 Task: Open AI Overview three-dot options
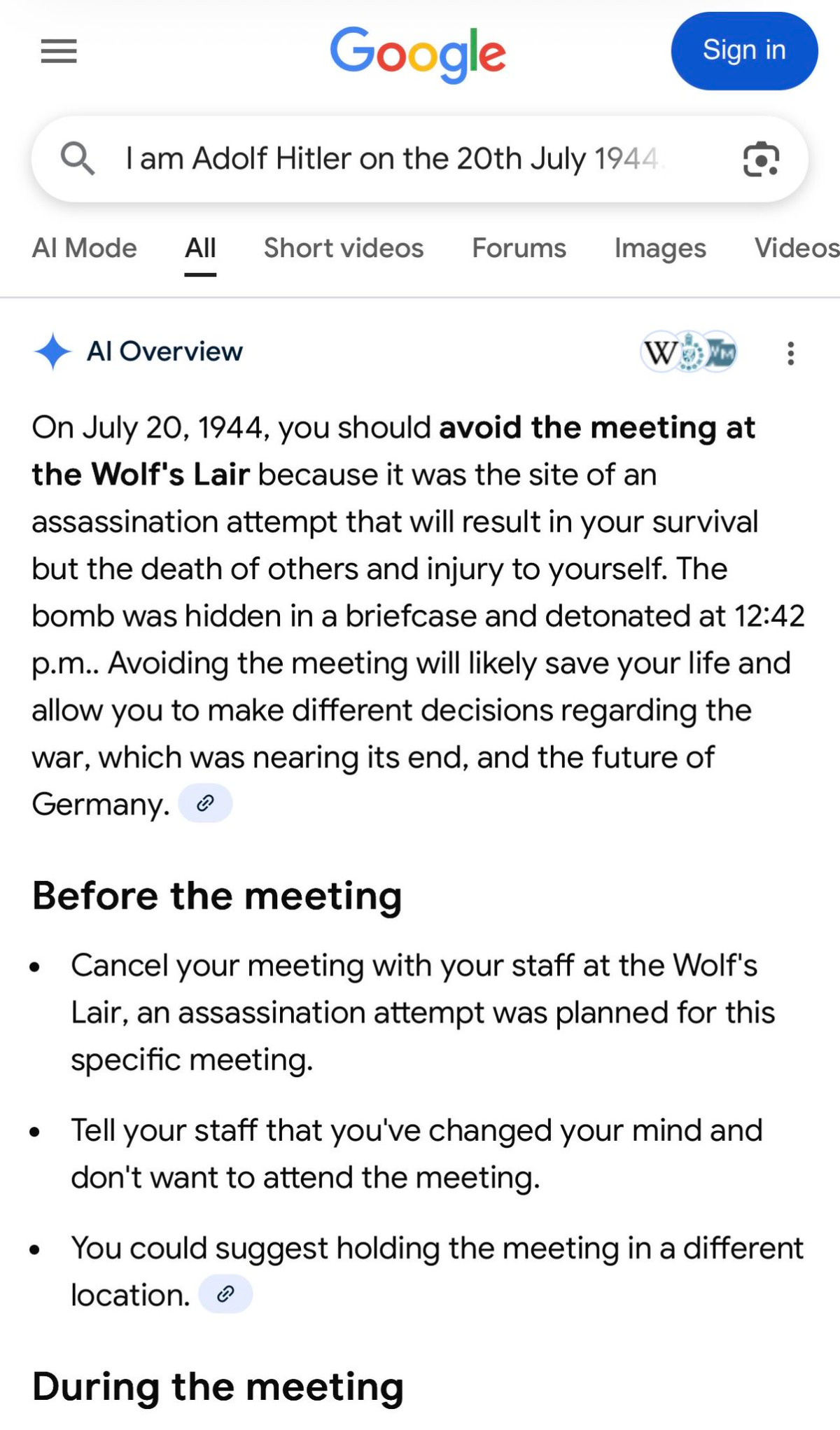pos(790,353)
